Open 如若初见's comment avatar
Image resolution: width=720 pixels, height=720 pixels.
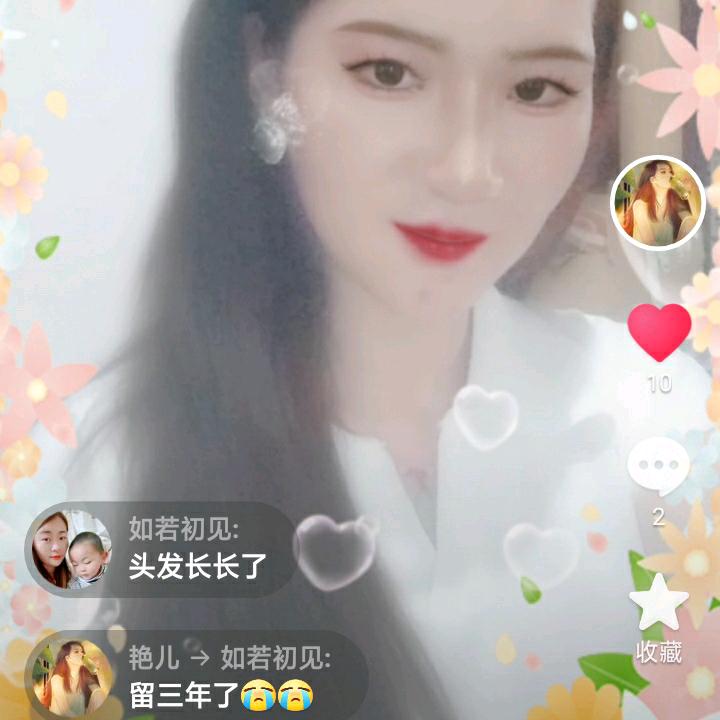tap(68, 548)
